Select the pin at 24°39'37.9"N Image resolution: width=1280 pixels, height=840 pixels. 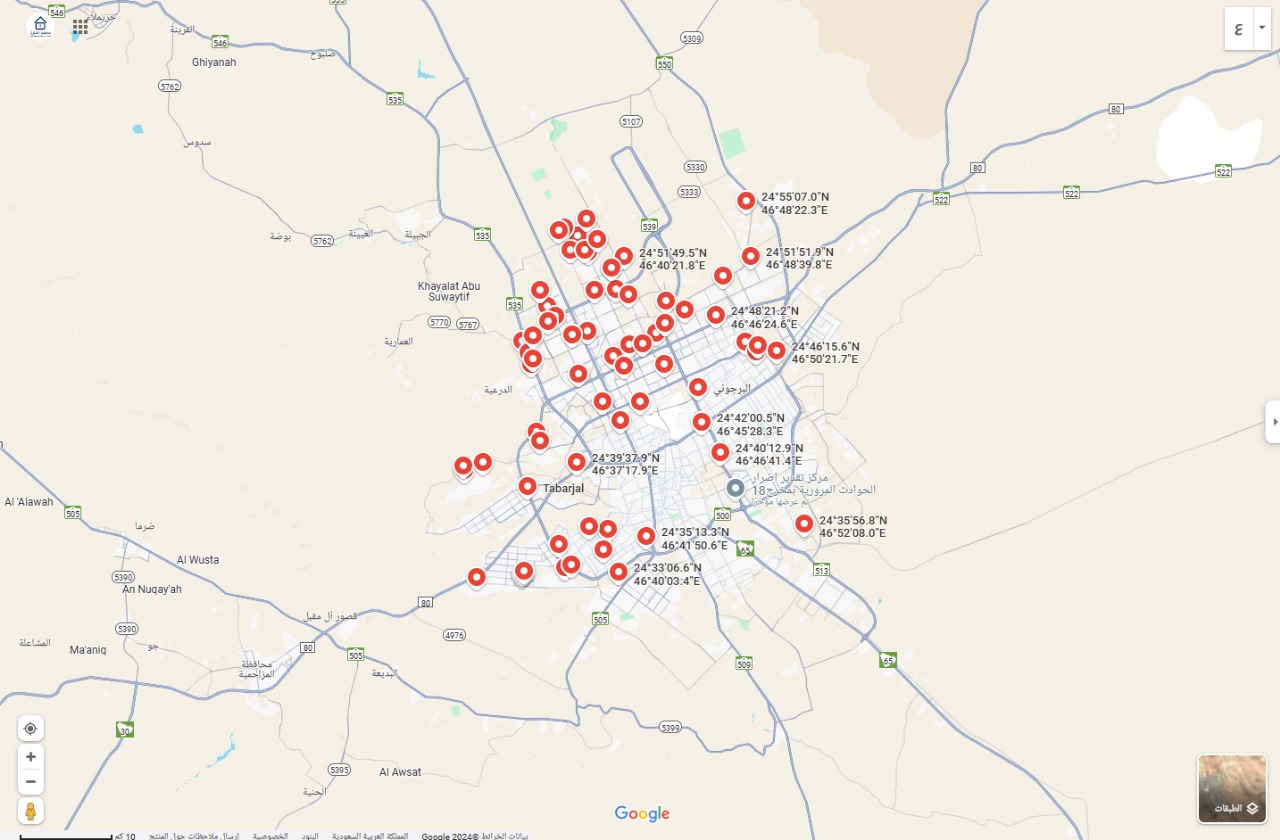coord(576,461)
